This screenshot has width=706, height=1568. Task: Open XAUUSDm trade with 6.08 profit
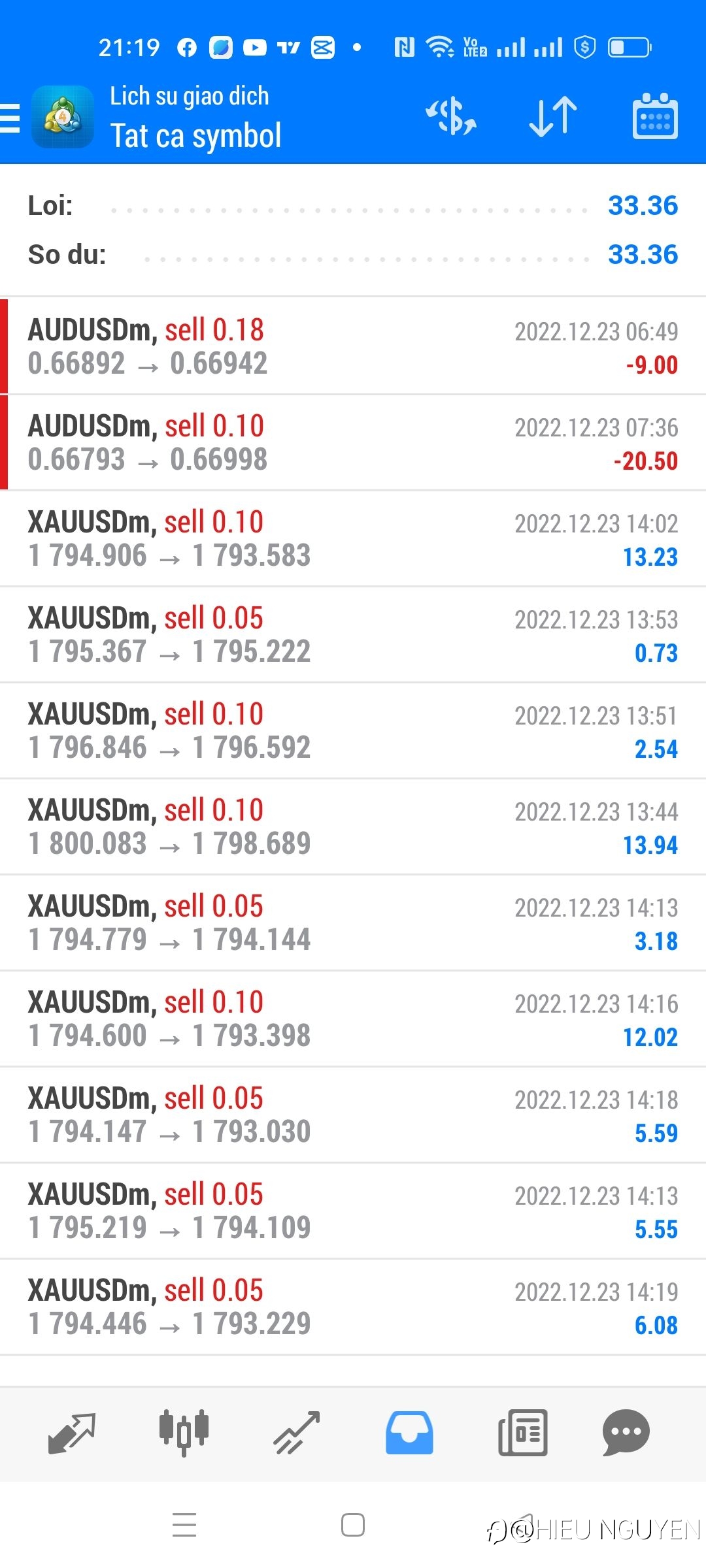pos(353,1307)
